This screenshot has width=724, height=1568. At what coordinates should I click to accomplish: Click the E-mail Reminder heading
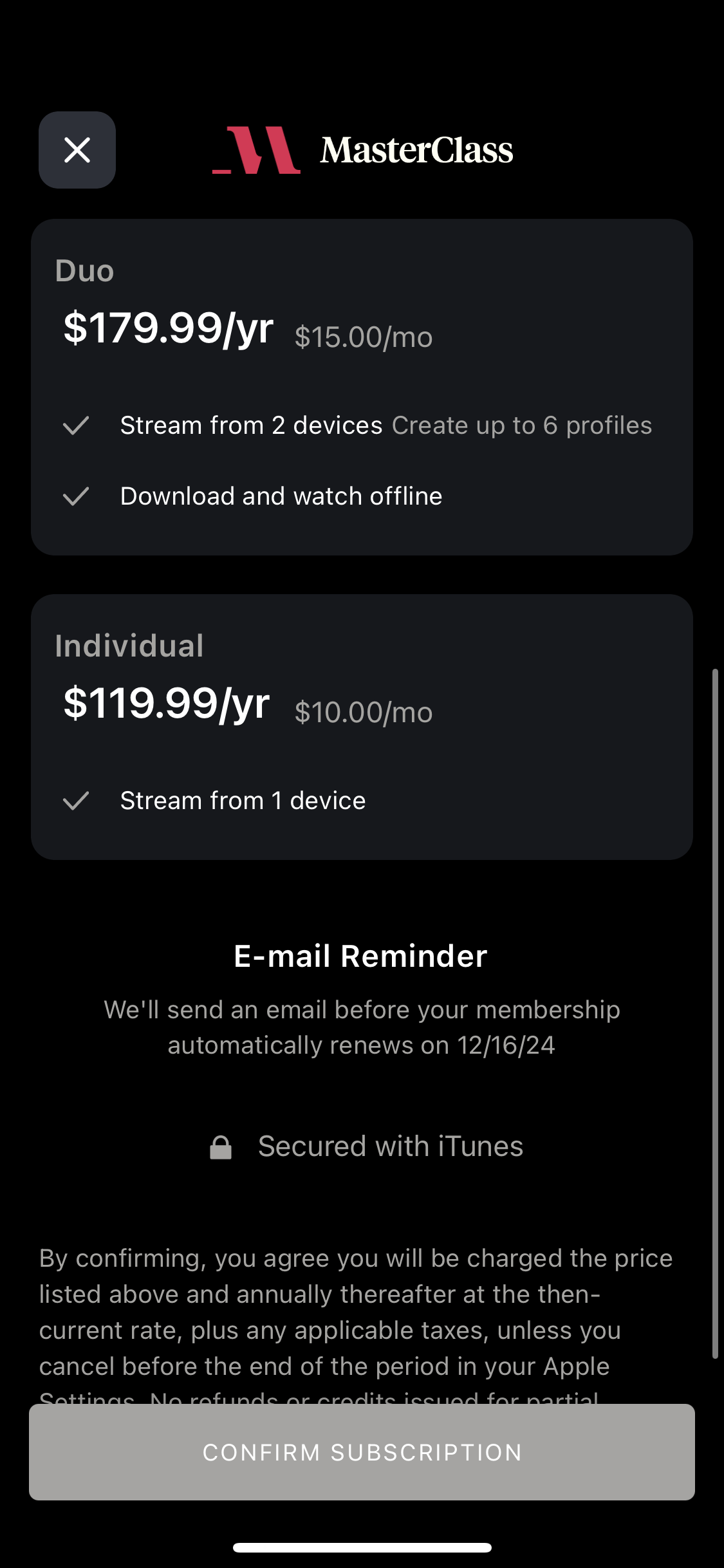point(362,956)
